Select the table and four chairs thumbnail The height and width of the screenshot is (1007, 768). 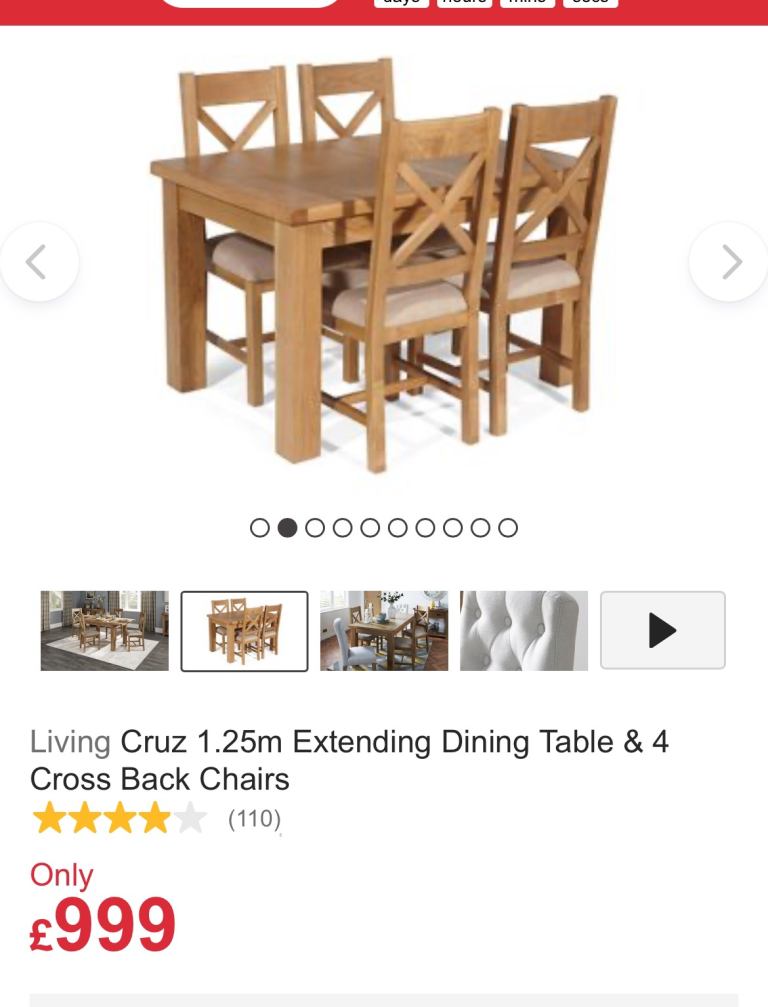244,630
